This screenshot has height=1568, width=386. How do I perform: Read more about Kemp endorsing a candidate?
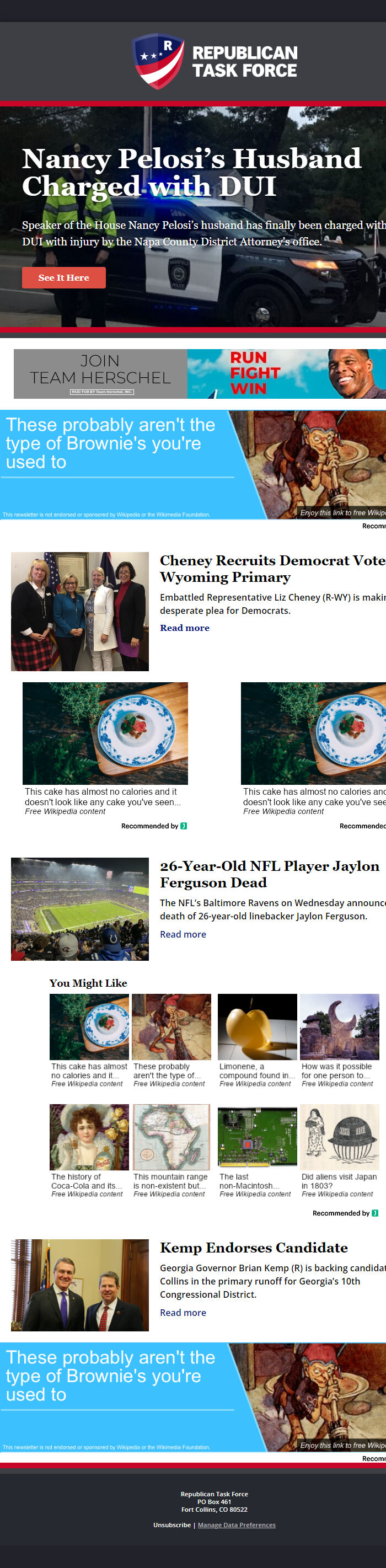(x=183, y=1312)
